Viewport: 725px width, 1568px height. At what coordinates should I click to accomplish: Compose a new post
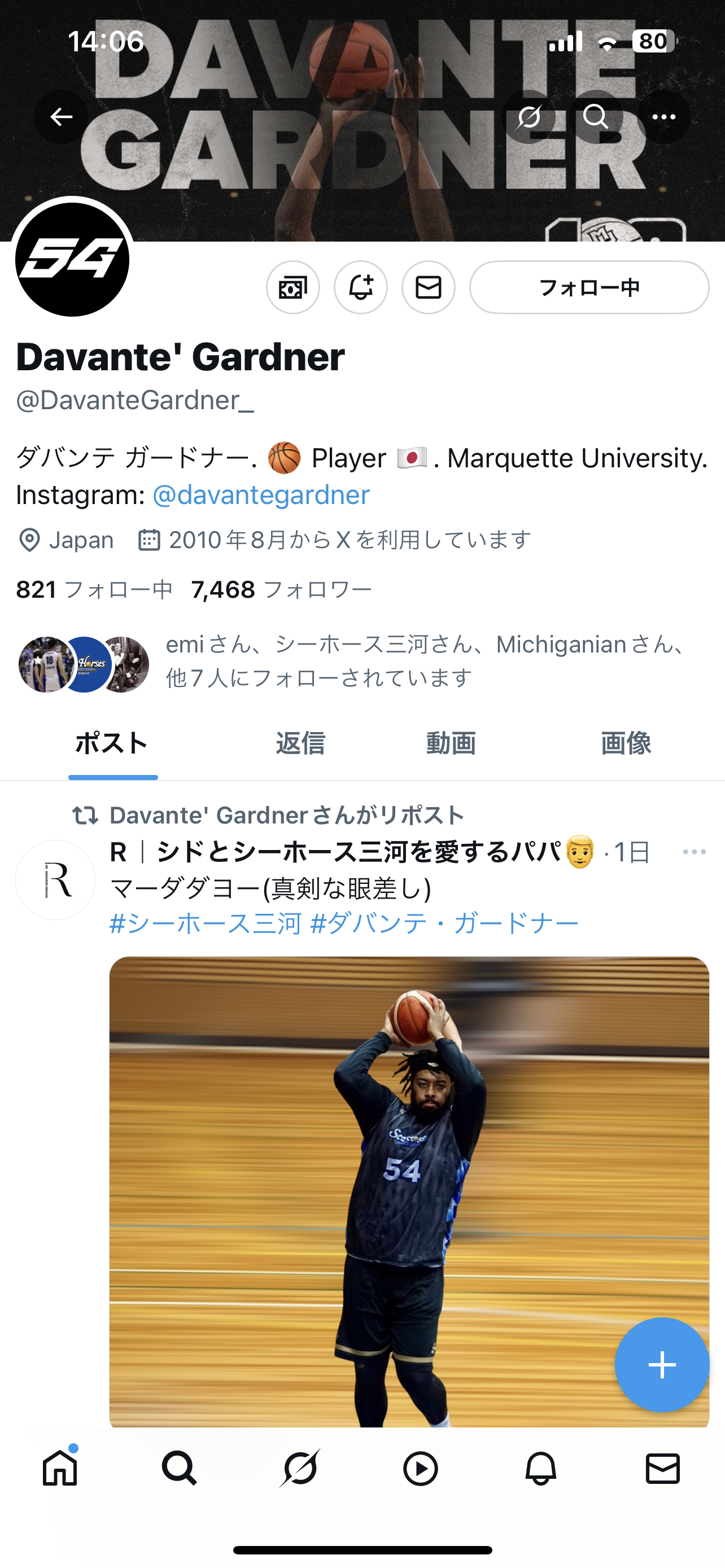click(662, 1365)
